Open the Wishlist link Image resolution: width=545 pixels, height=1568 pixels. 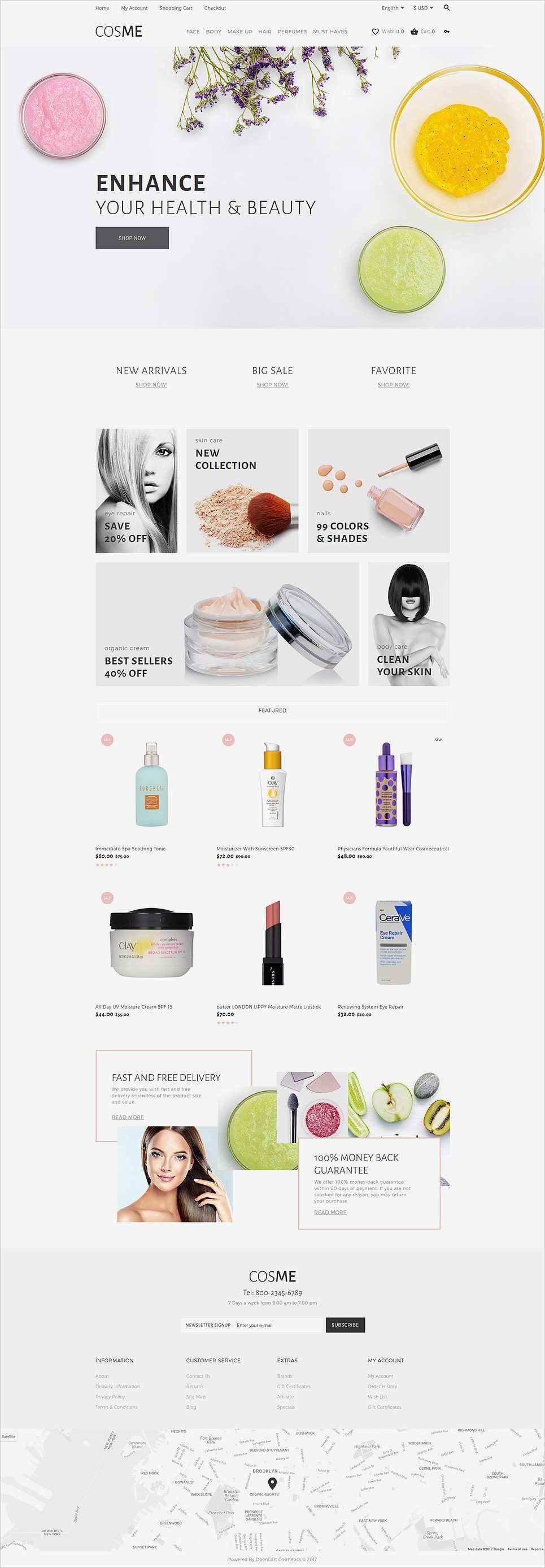click(x=387, y=32)
